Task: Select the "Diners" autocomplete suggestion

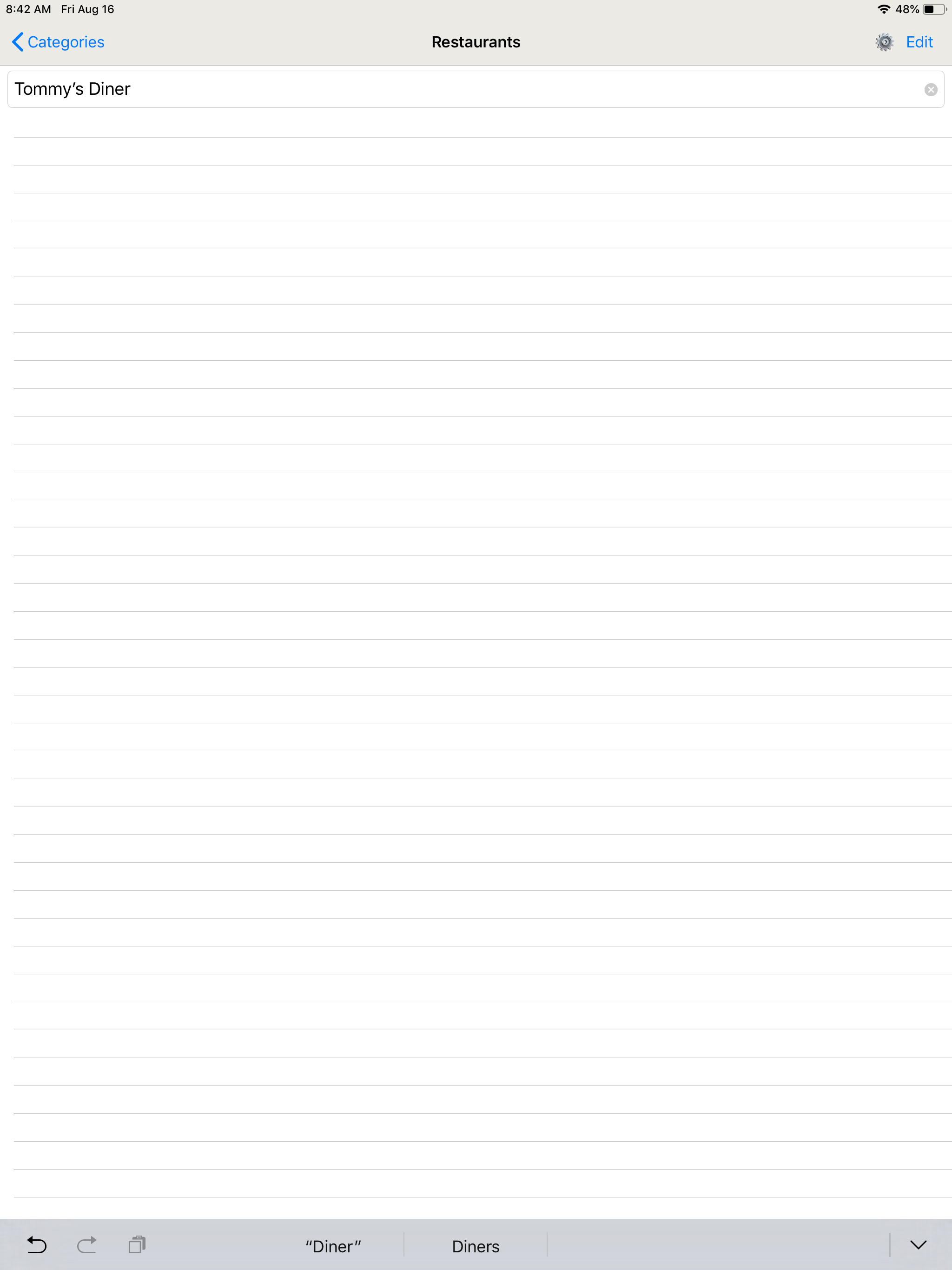Action: point(476,1246)
